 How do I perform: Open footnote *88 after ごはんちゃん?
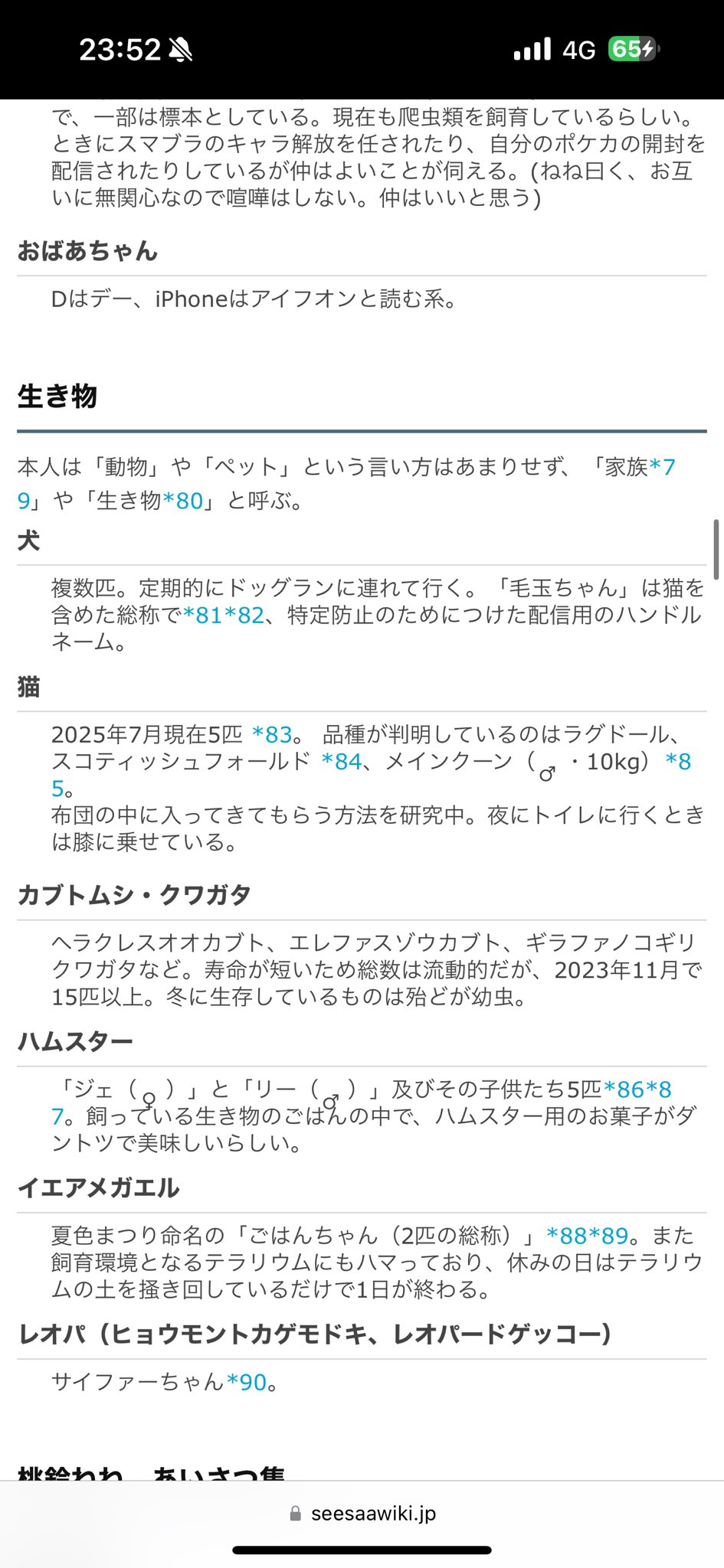pos(567,1236)
